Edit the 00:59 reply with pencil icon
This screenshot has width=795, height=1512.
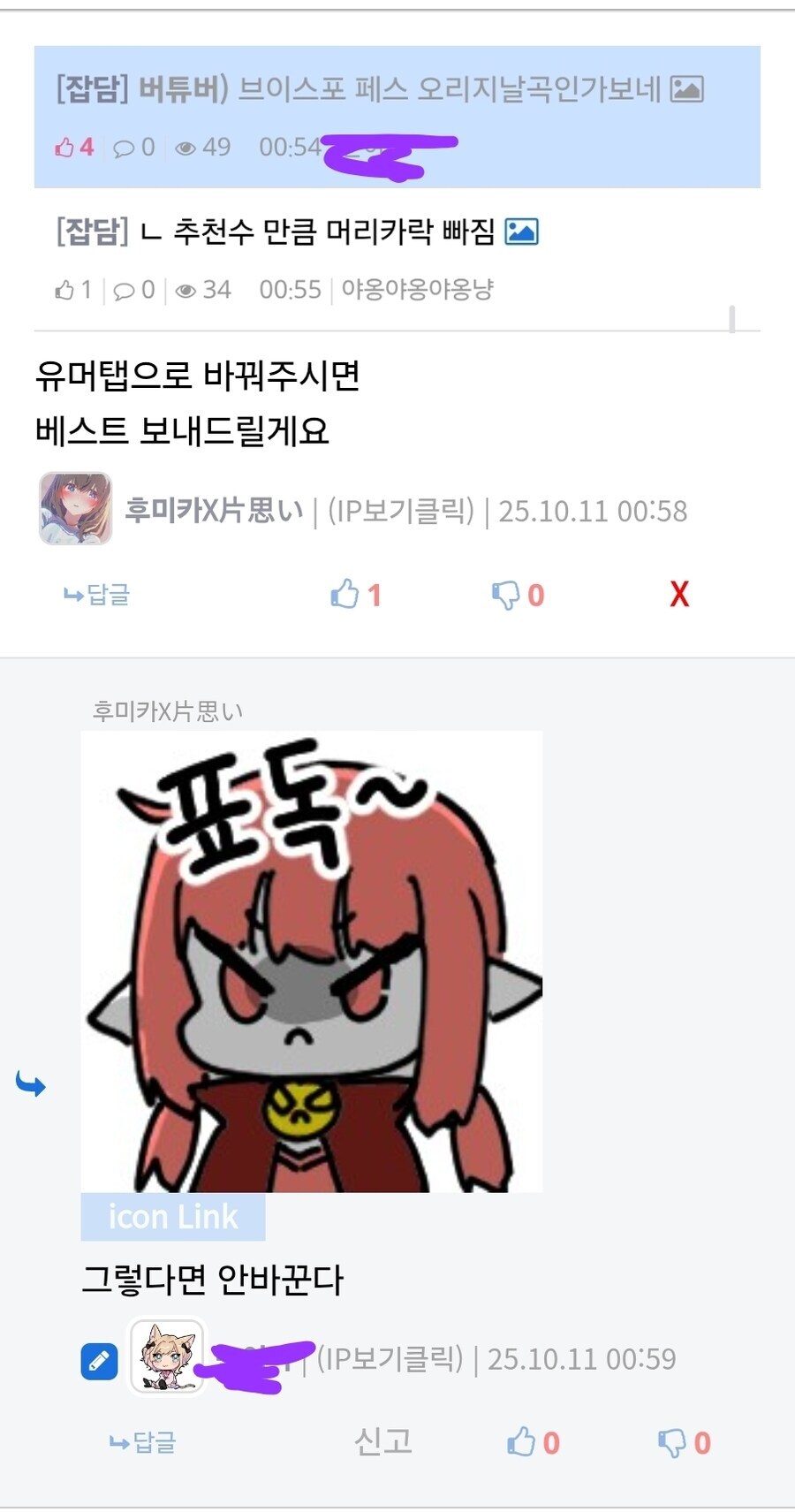pos(99,1361)
